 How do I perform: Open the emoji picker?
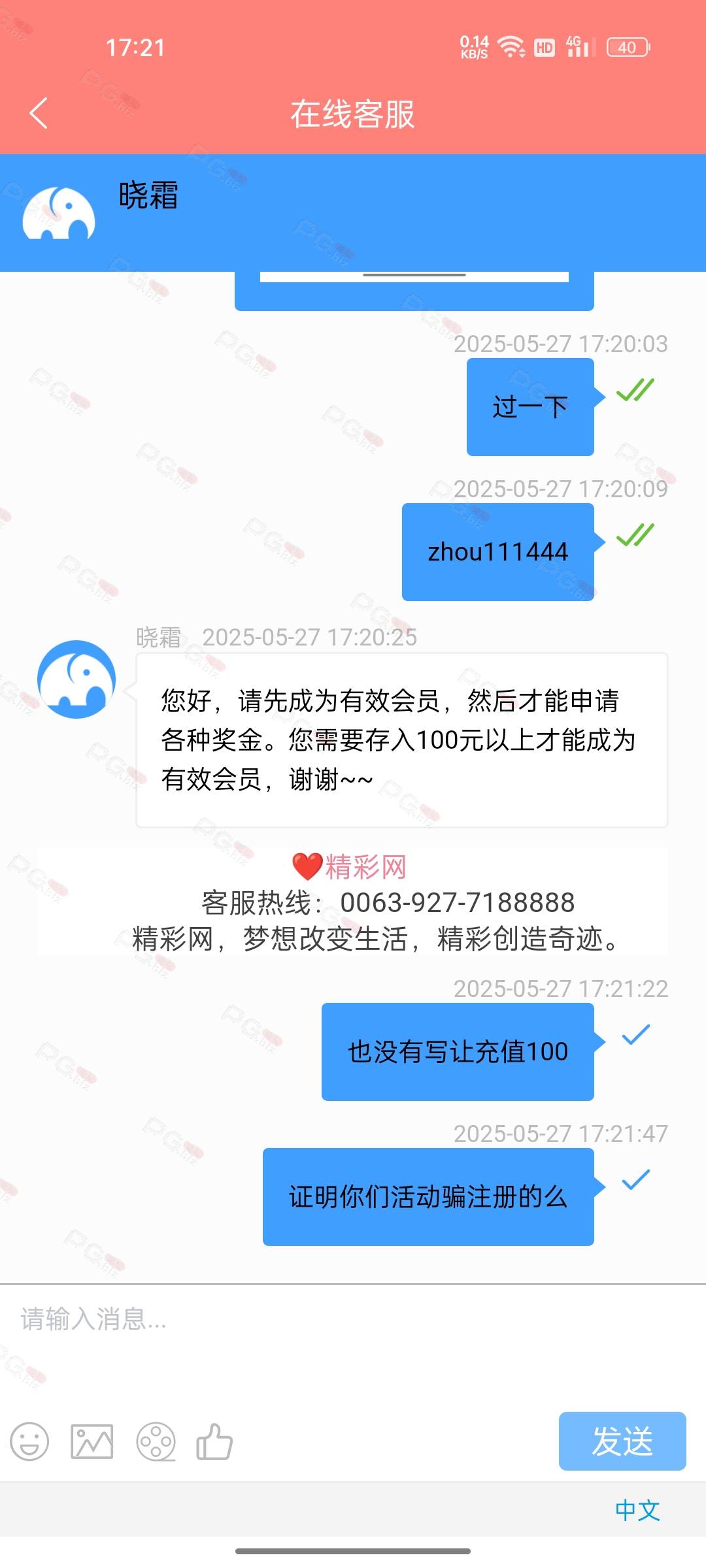[29, 1441]
